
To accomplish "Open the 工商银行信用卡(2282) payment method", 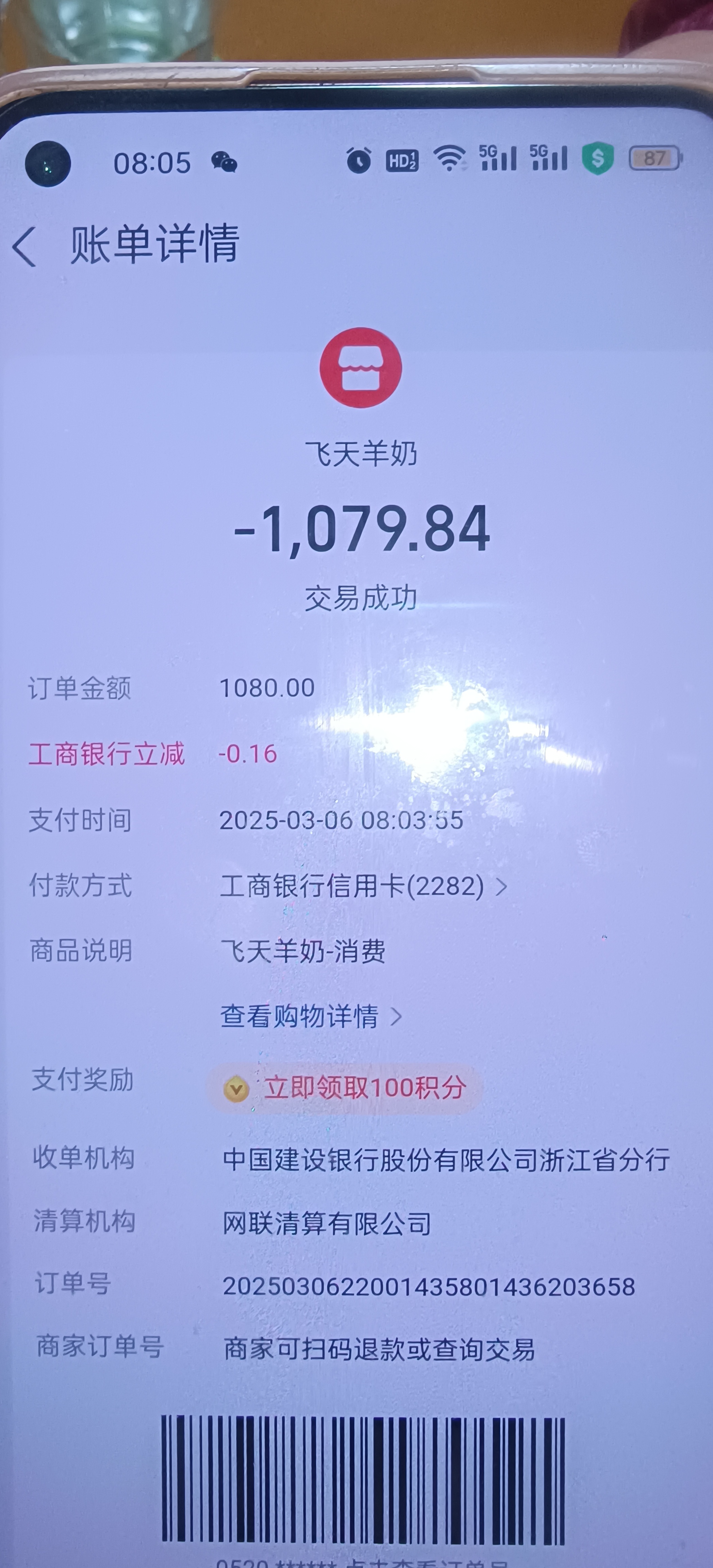I will pos(363,886).
